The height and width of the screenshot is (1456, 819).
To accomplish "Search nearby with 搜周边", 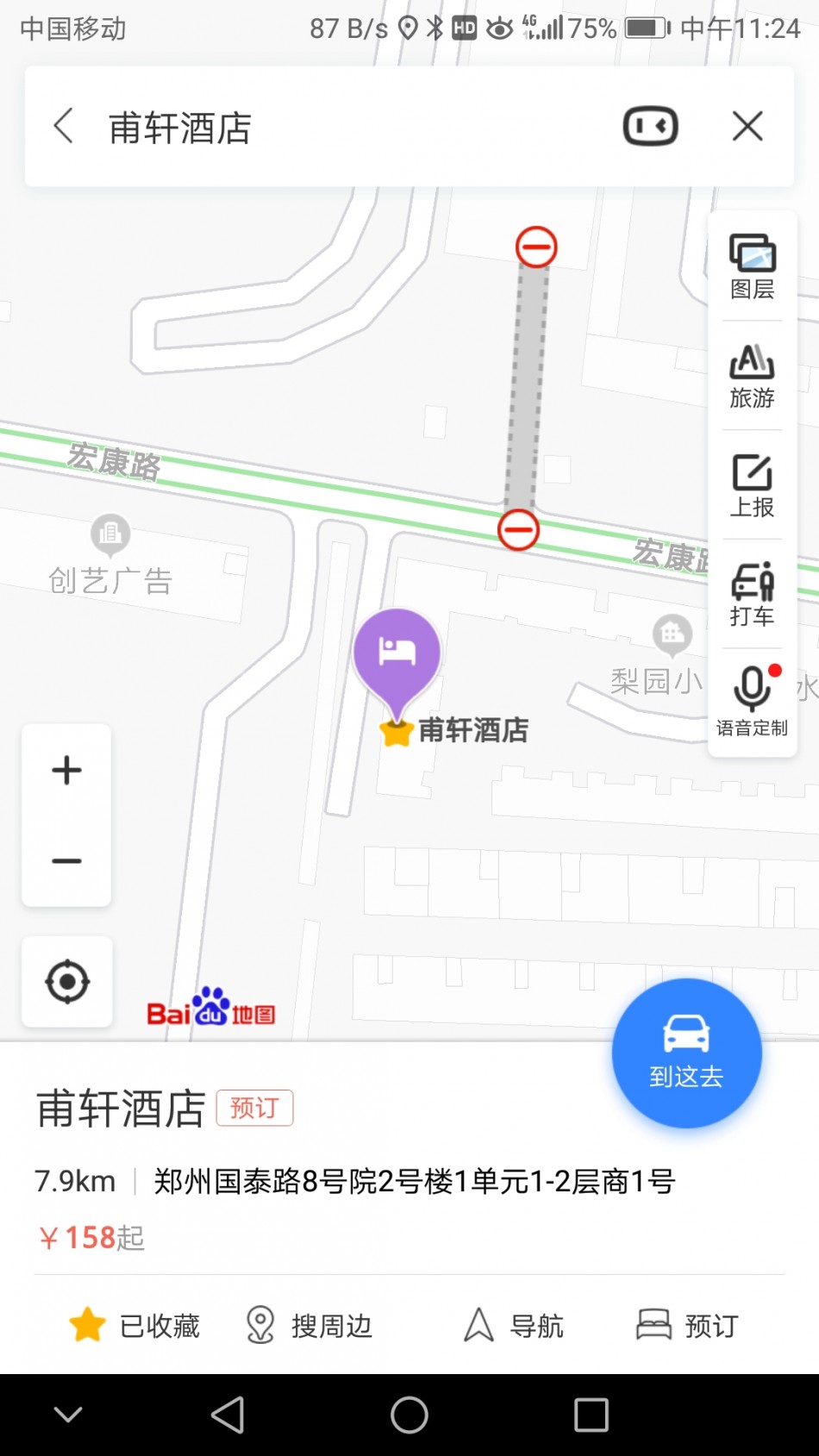I will (x=309, y=1325).
